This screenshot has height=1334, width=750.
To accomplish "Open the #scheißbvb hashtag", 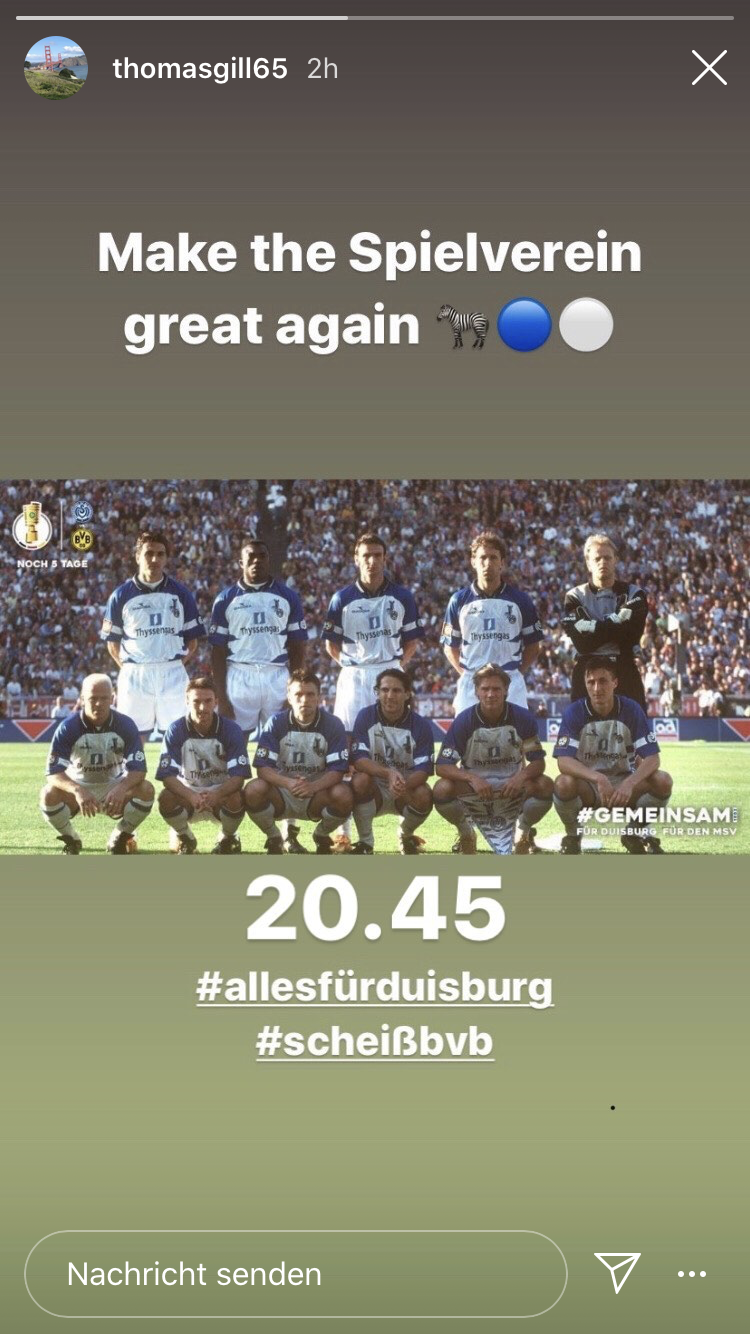I will point(375,1041).
